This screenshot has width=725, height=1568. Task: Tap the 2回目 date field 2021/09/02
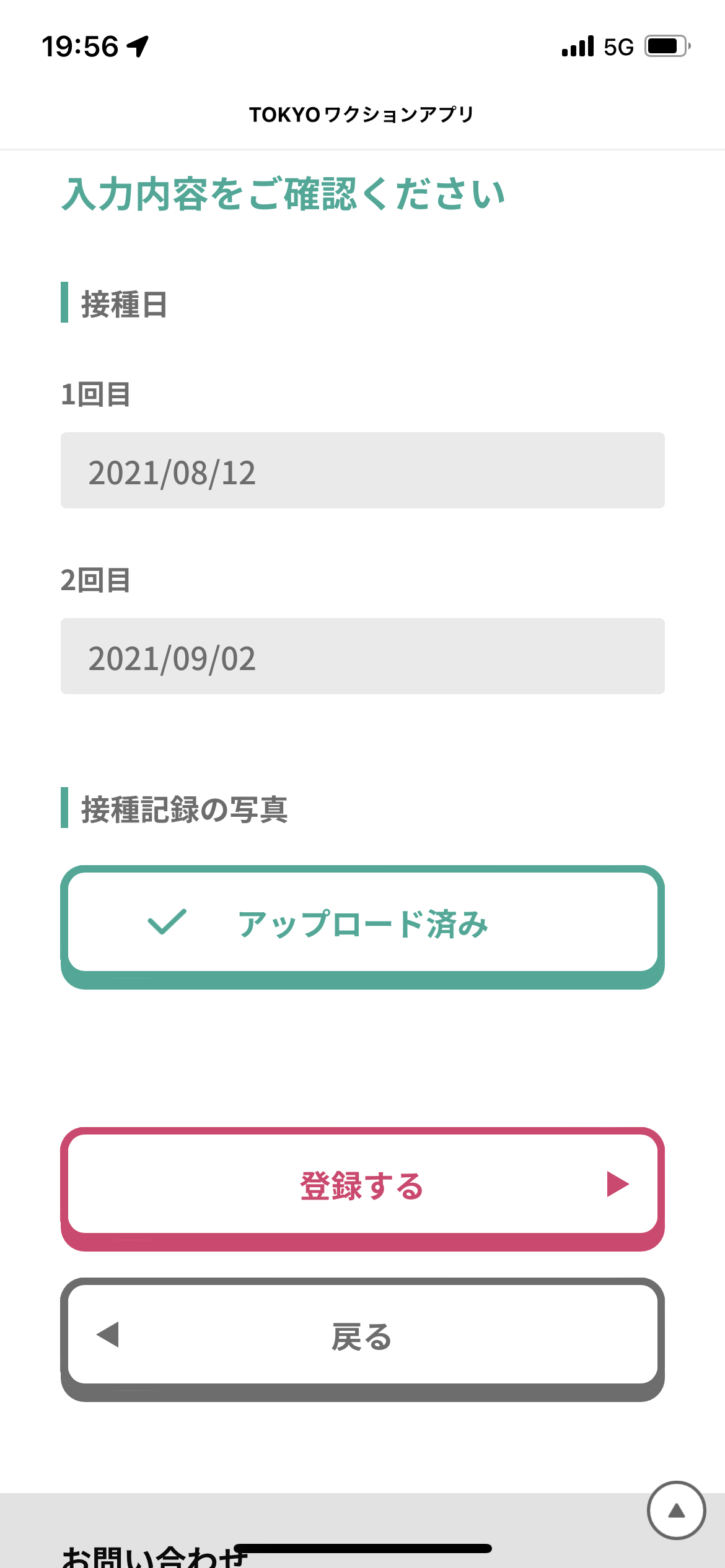[362, 656]
